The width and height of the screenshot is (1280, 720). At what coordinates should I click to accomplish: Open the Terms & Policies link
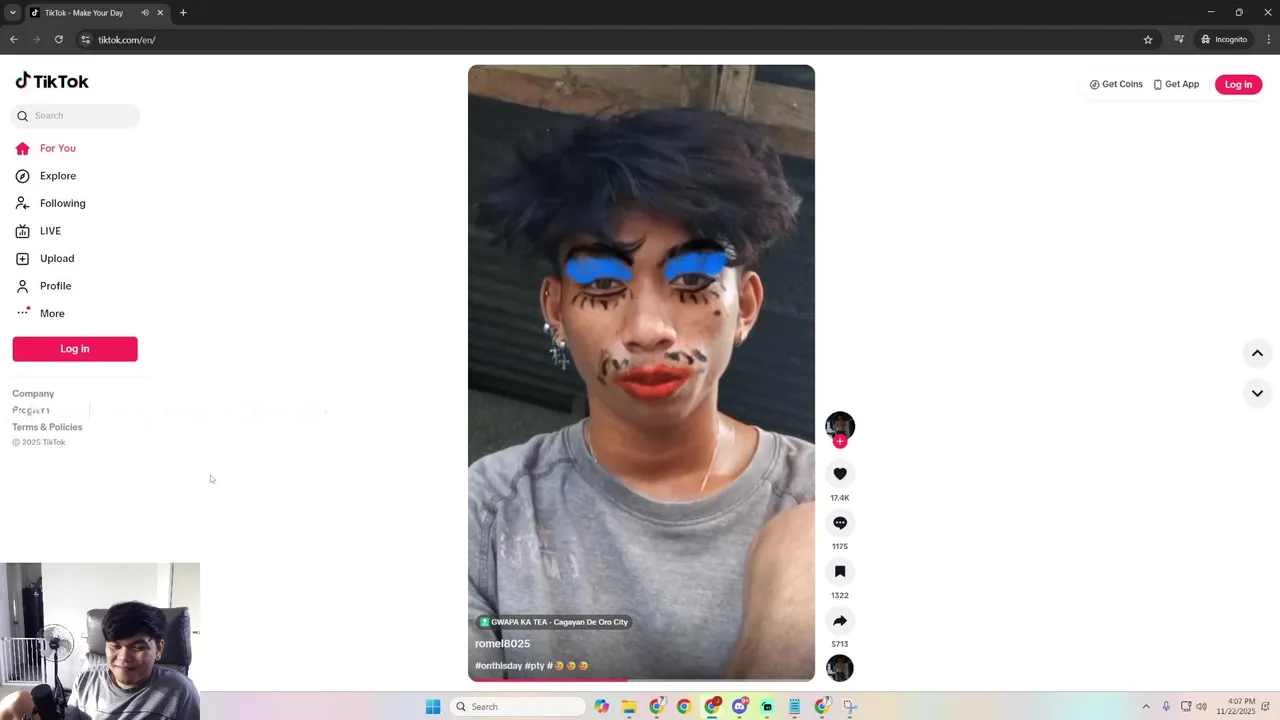(x=47, y=427)
